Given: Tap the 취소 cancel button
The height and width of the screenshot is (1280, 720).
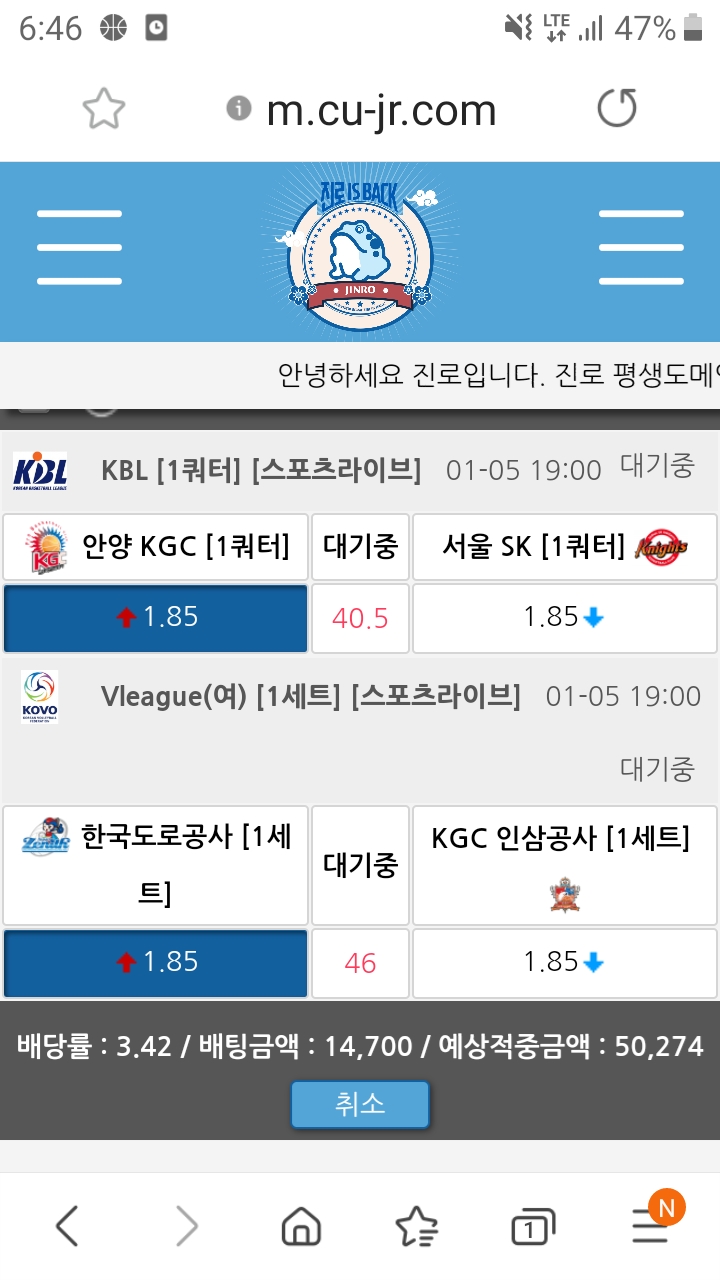Looking at the screenshot, I should pos(360,1104).
